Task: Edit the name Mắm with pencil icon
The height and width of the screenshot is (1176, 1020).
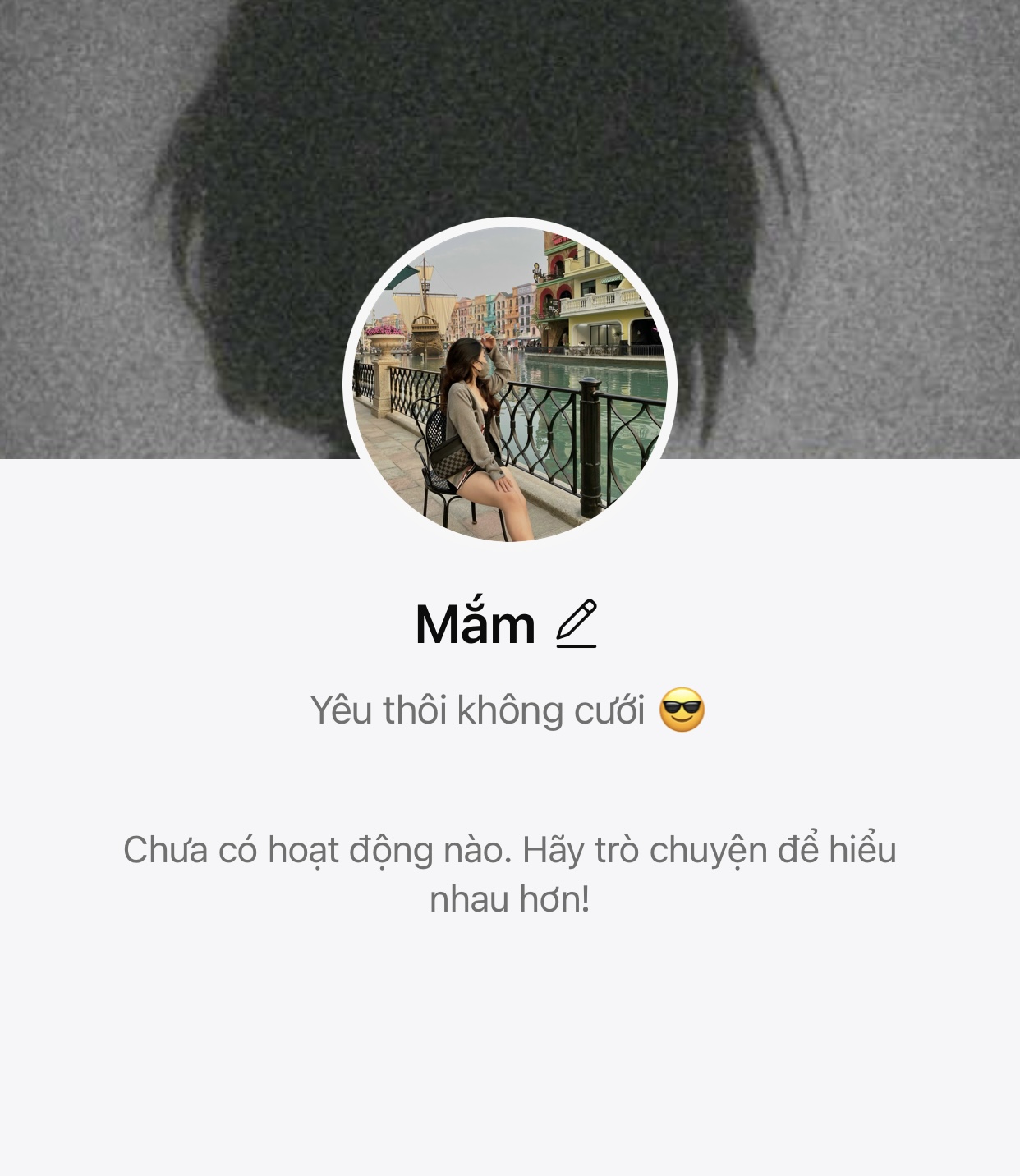Action: [577, 624]
